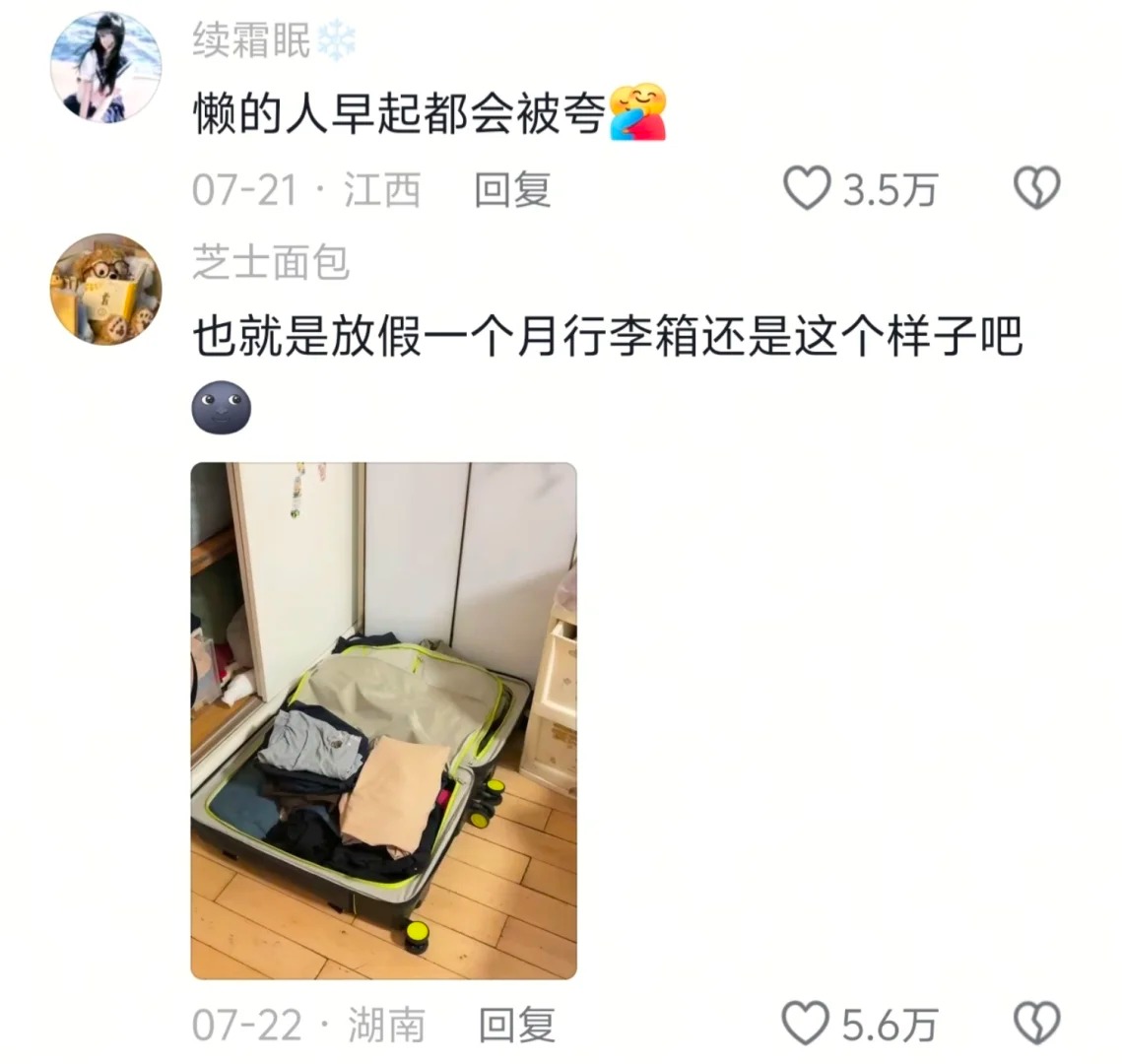This screenshot has width=1122, height=1064.
Task: Open 续霜眠's profile avatar
Action: [105, 67]
